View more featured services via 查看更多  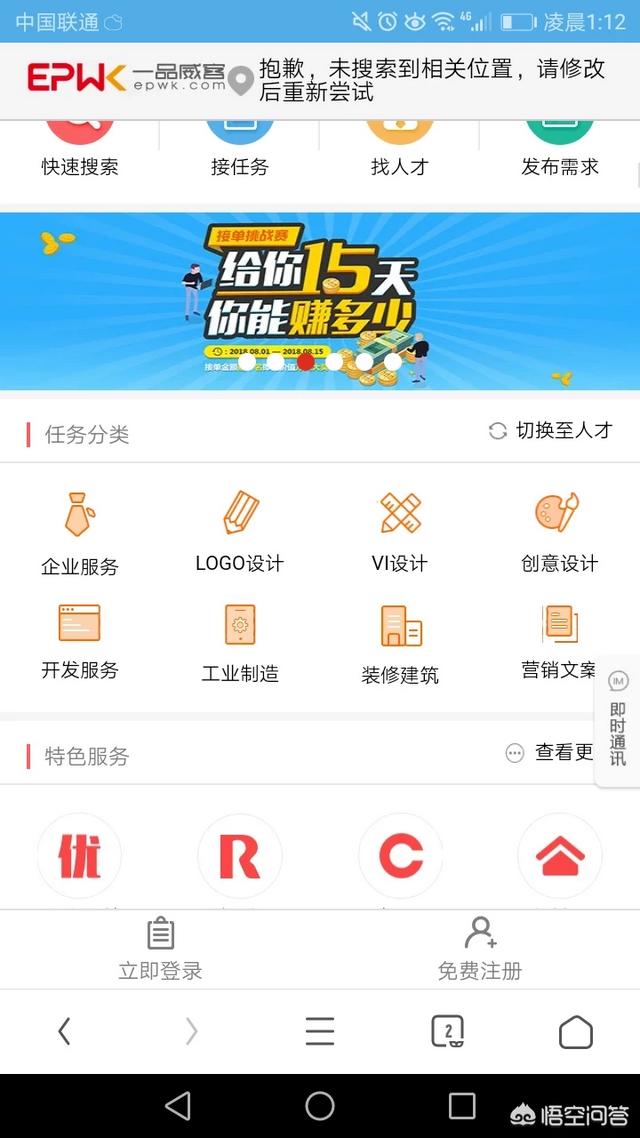[x=549, y=753]
